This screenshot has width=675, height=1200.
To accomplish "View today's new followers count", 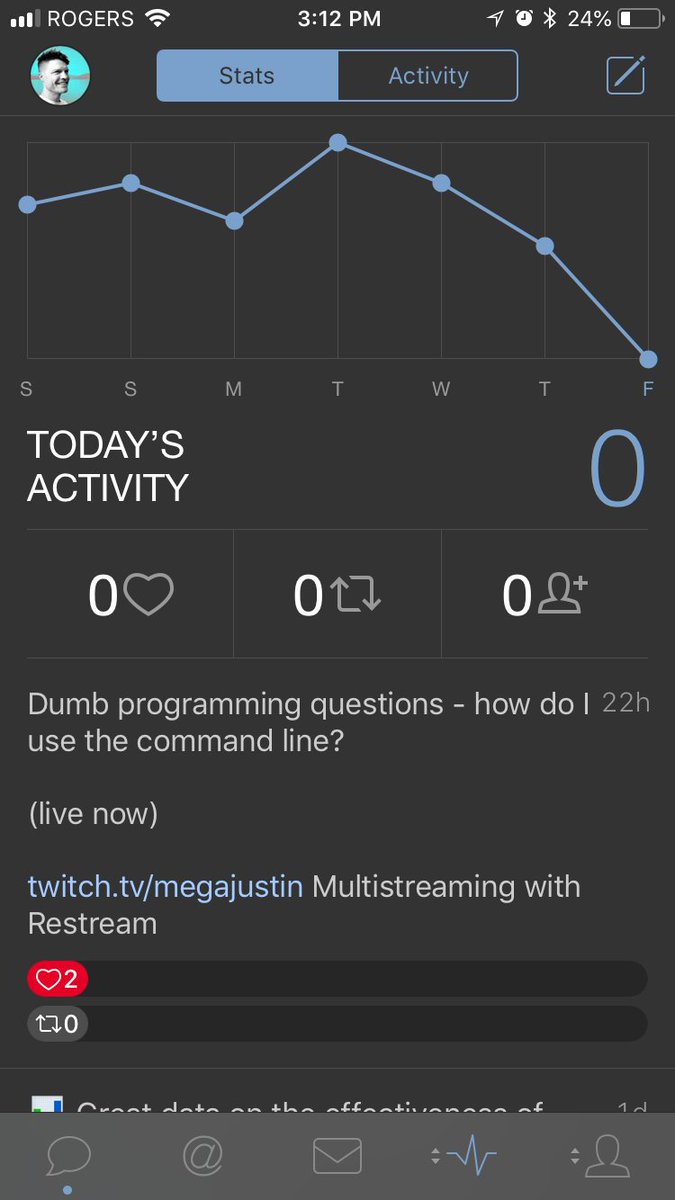I will (544, 596).
